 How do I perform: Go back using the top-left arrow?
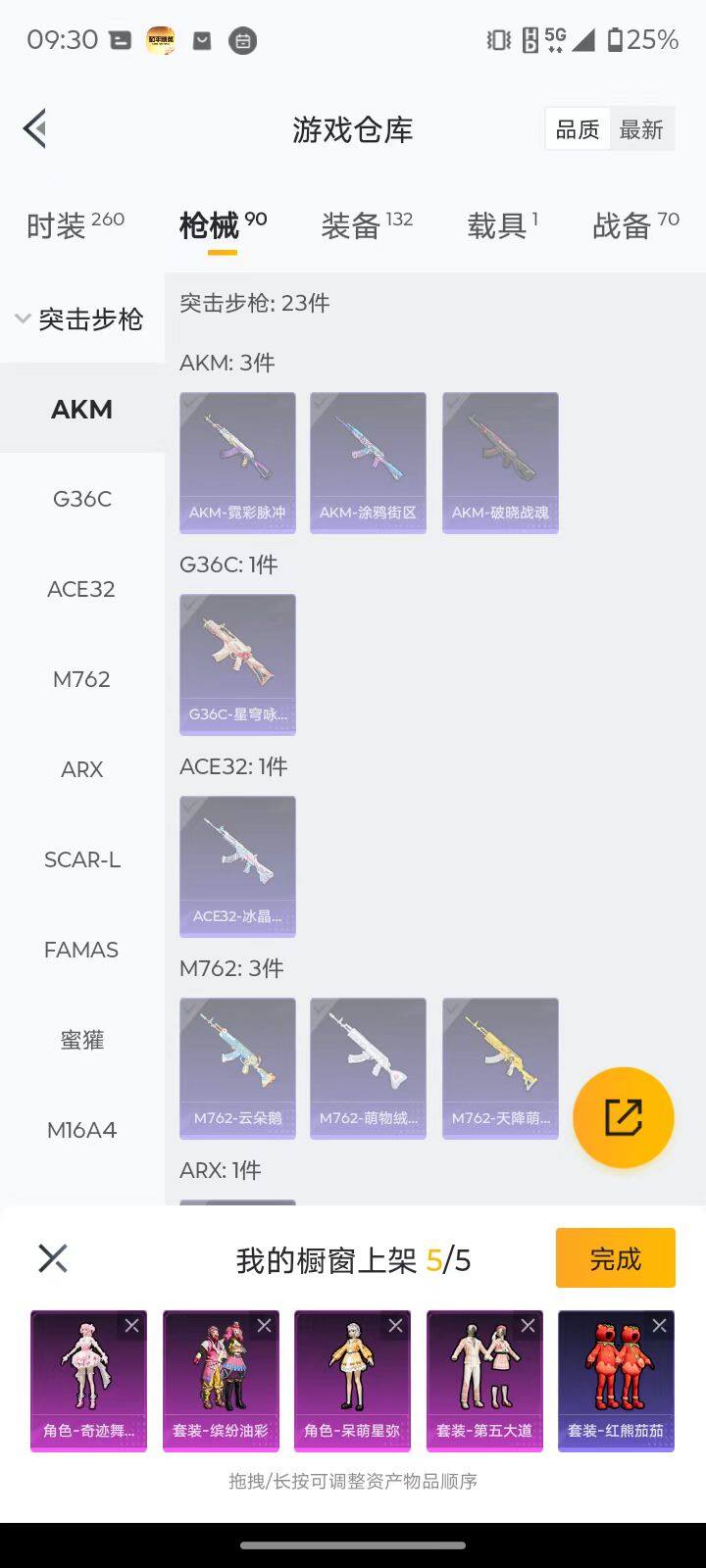click(x=35, y=128)
